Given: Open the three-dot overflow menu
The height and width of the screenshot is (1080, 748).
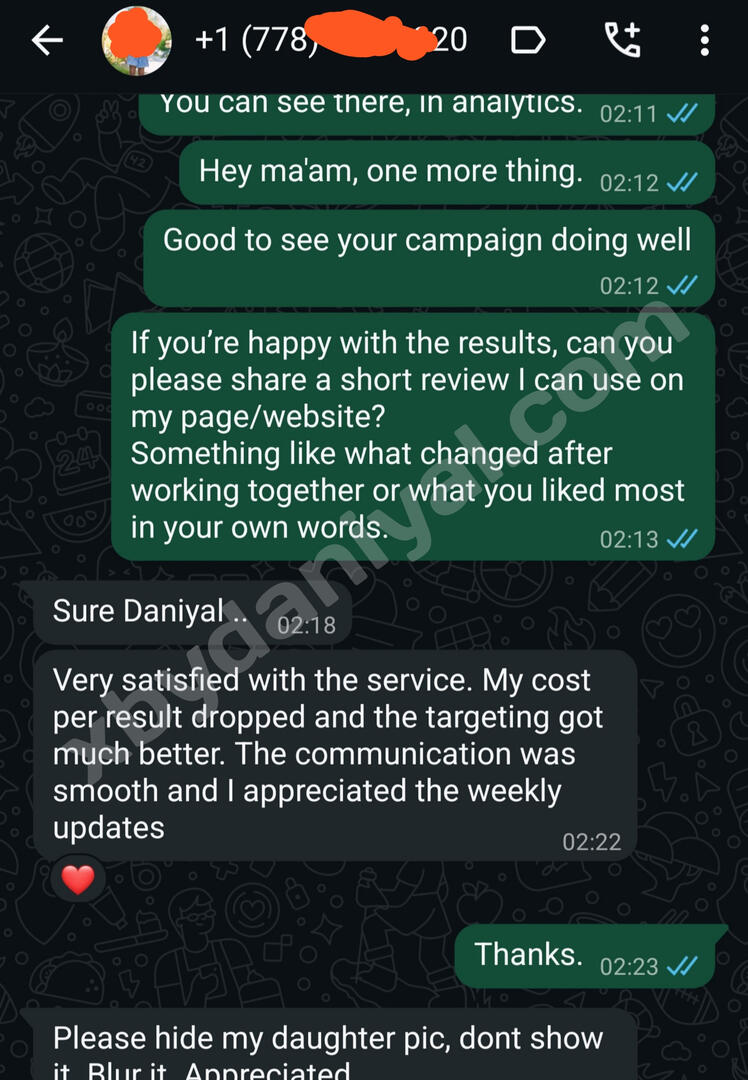Looking at the screenshot, I should tap(704, 40).
